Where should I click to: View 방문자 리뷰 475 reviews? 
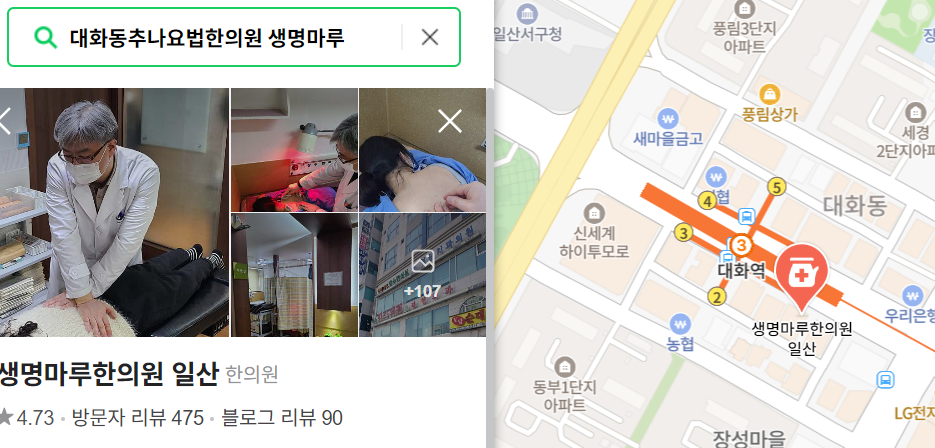[x=137, y=418]
